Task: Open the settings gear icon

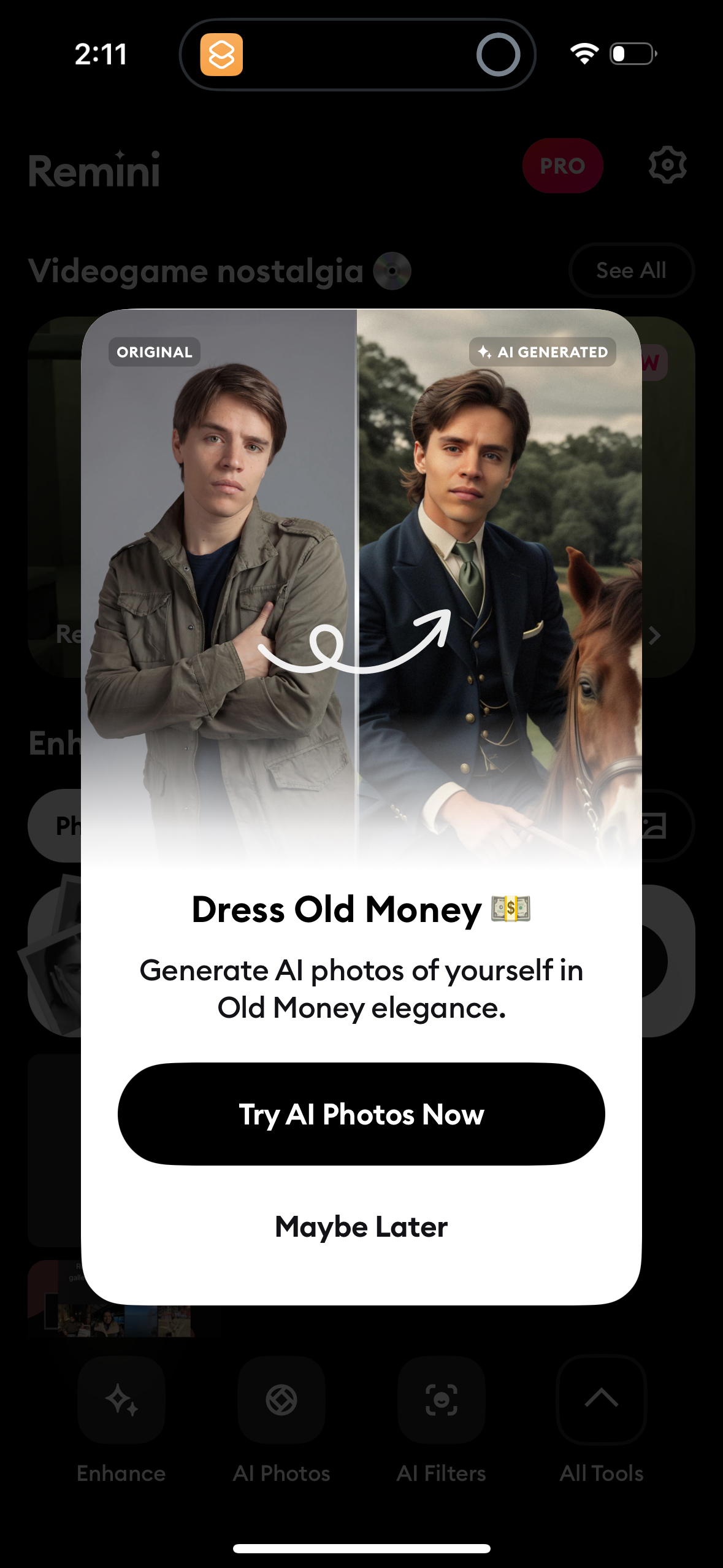Action: pyautogui.click(x=668, y=164)
